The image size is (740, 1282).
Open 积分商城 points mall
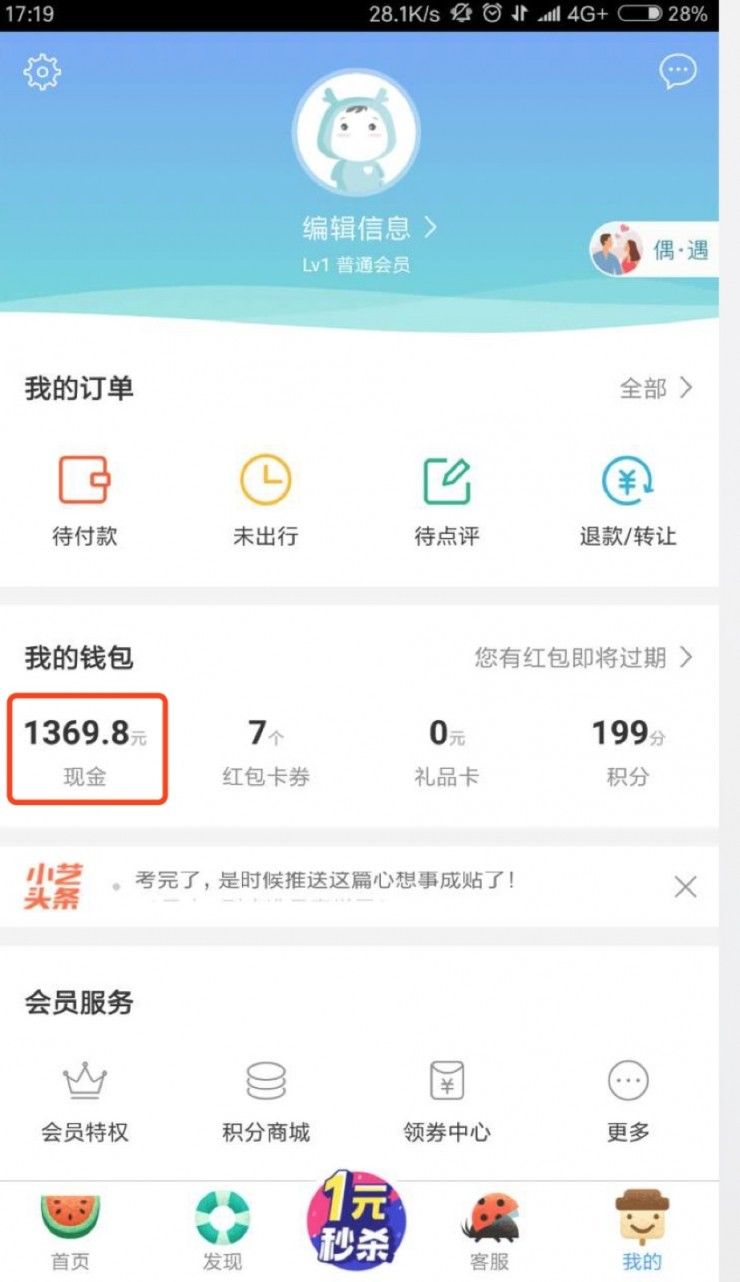266,1100
